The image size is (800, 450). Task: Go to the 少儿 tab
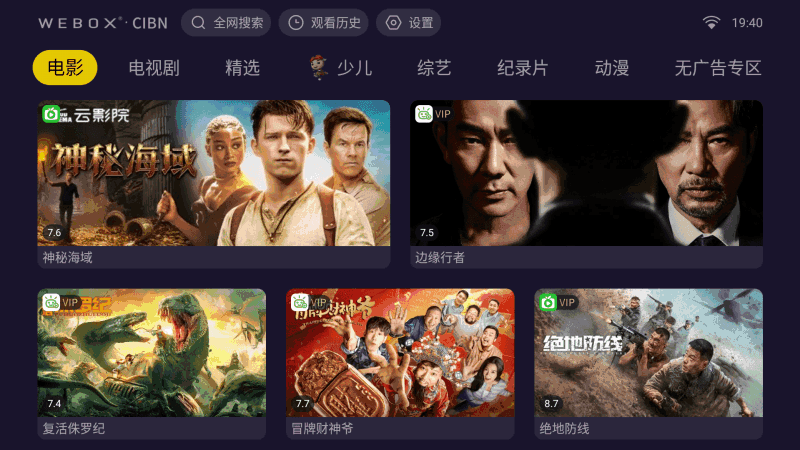point(340,68)
